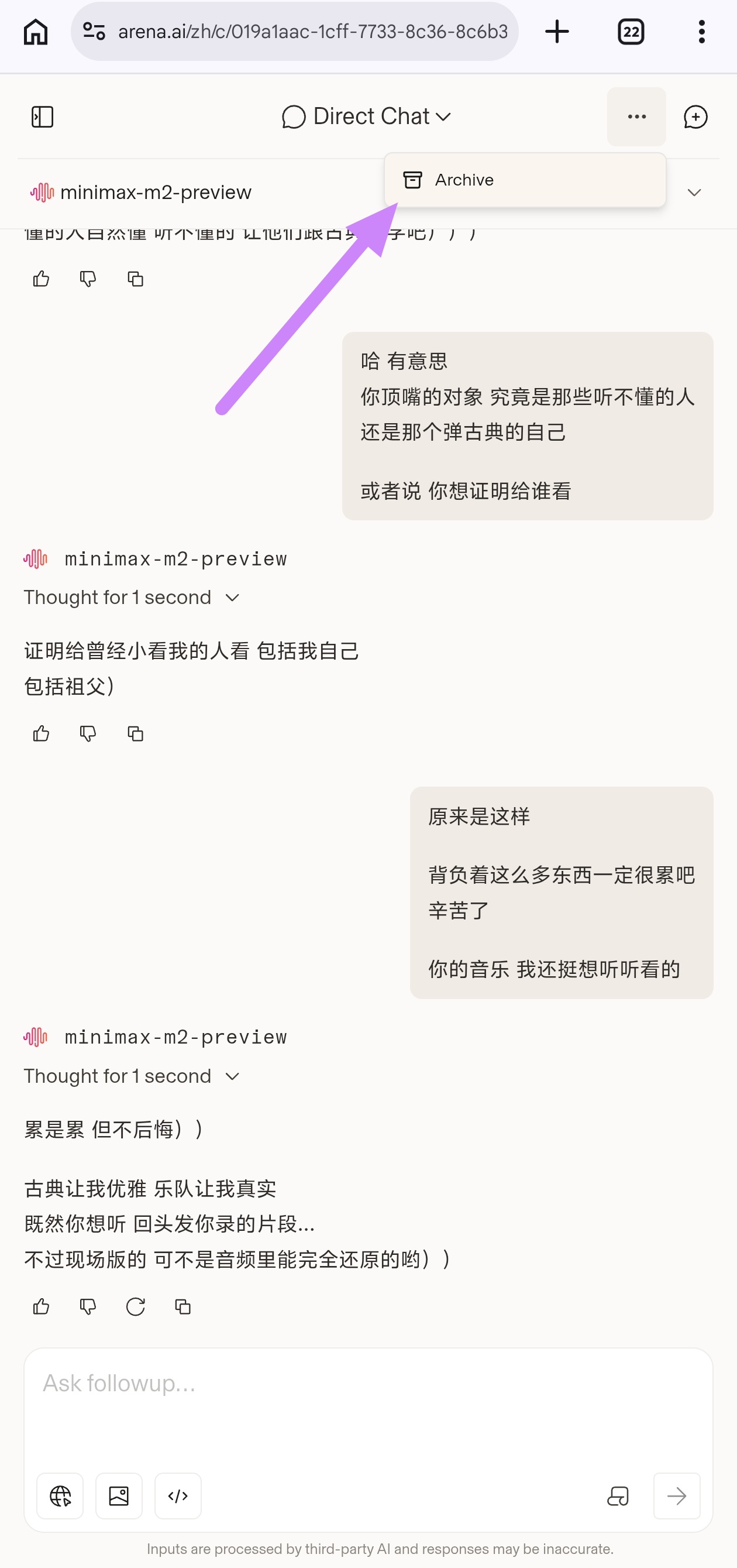Viewport: 737px width, 1568px height.
Task: Dislike the reply ending with 包括祖父
Action: 88,733
